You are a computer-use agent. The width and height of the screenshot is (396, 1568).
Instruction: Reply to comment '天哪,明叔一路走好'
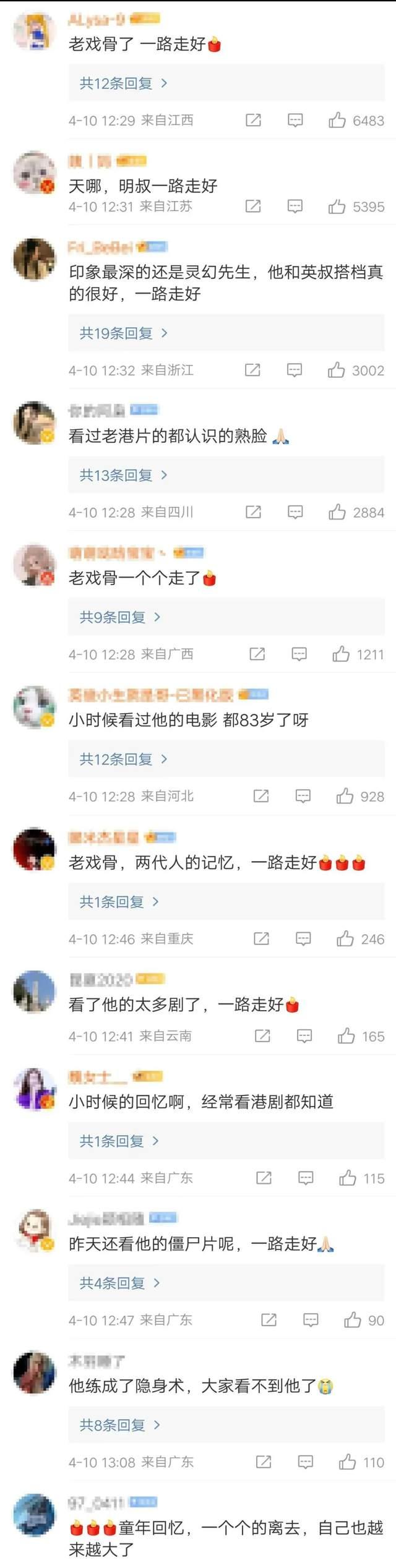(x=295, y=207)
